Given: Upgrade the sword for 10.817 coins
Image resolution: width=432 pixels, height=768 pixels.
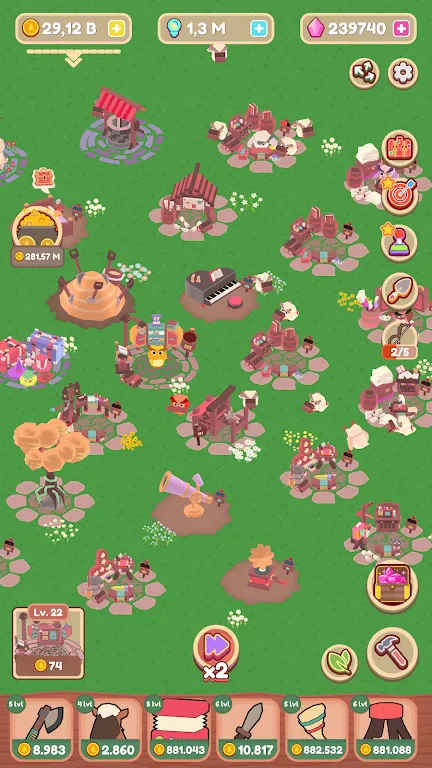Looking at the screenshot, I should click(247, 728).
